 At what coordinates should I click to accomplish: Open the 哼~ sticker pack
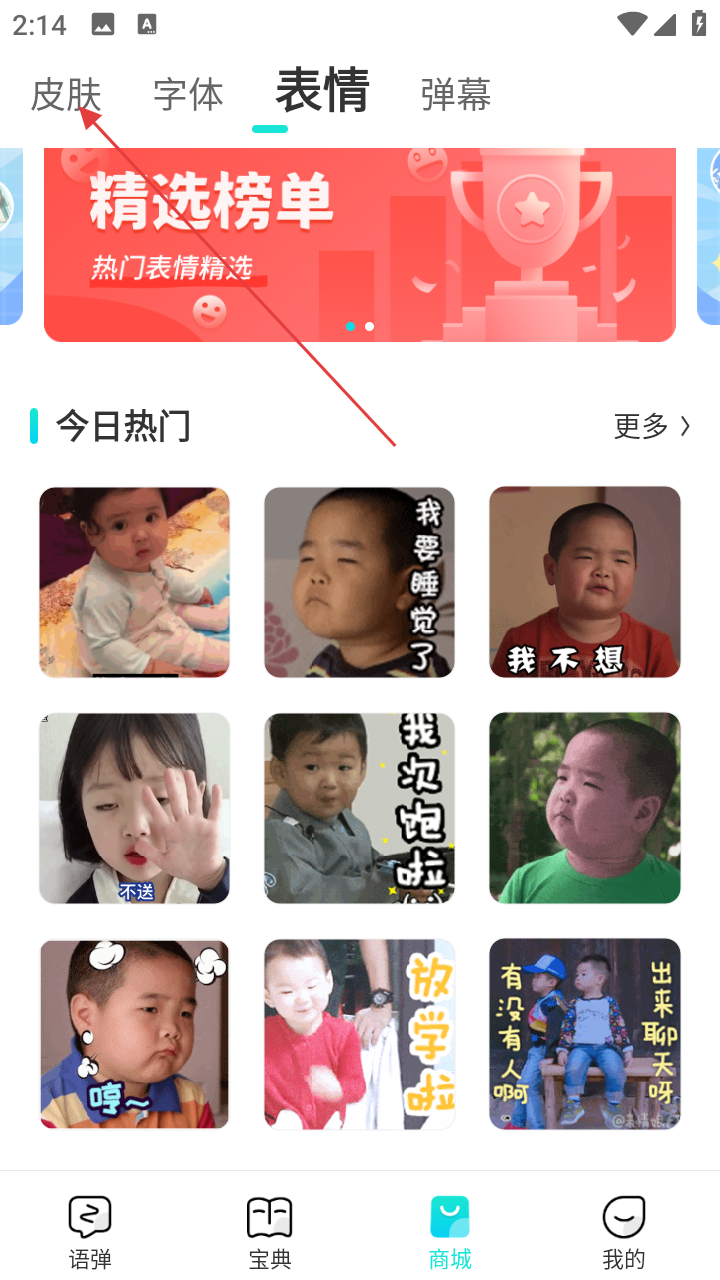[x=134, y=1034]
